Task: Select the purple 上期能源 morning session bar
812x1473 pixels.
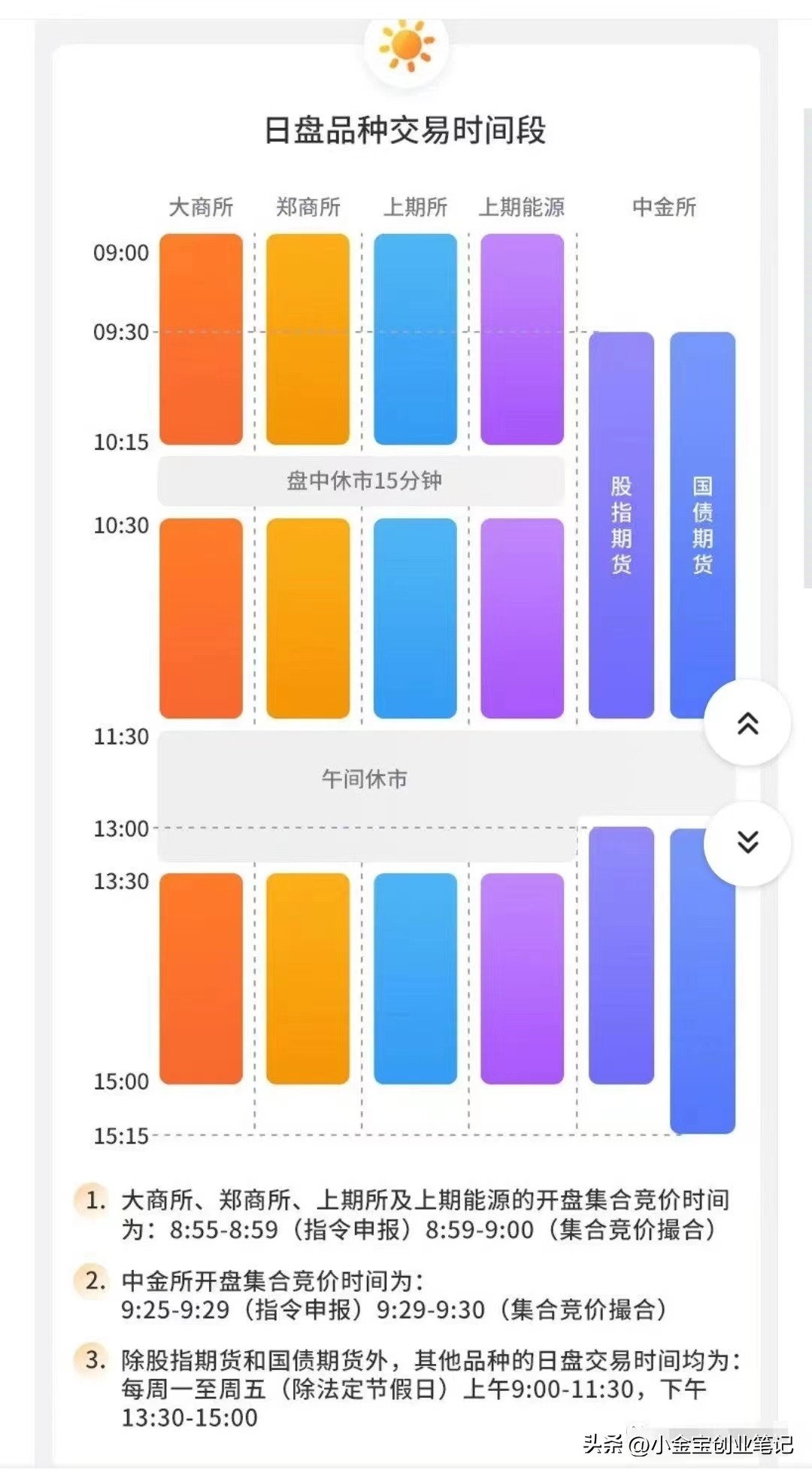Action: tap(522, 339)
